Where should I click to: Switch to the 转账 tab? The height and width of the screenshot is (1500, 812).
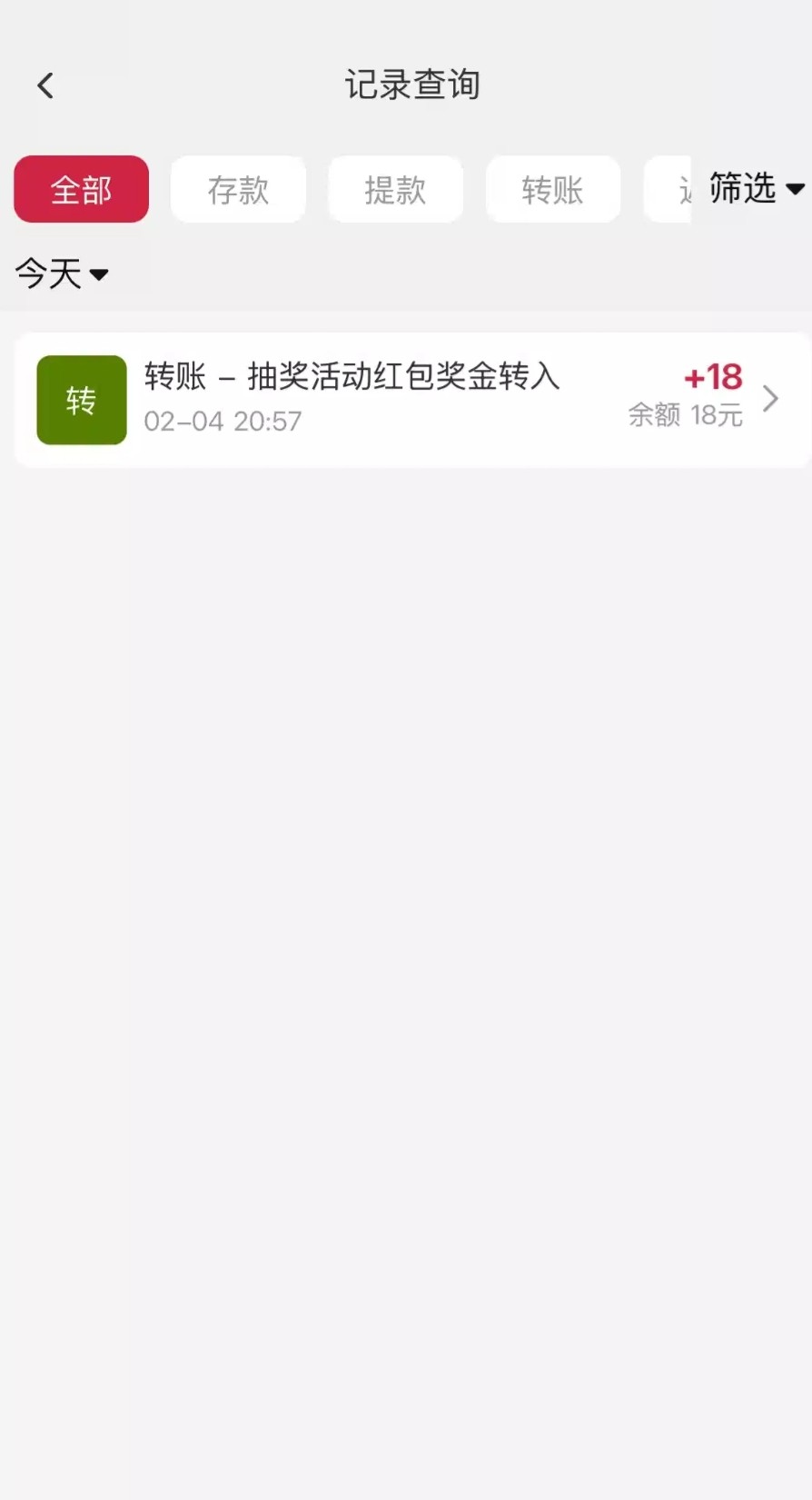552,189
